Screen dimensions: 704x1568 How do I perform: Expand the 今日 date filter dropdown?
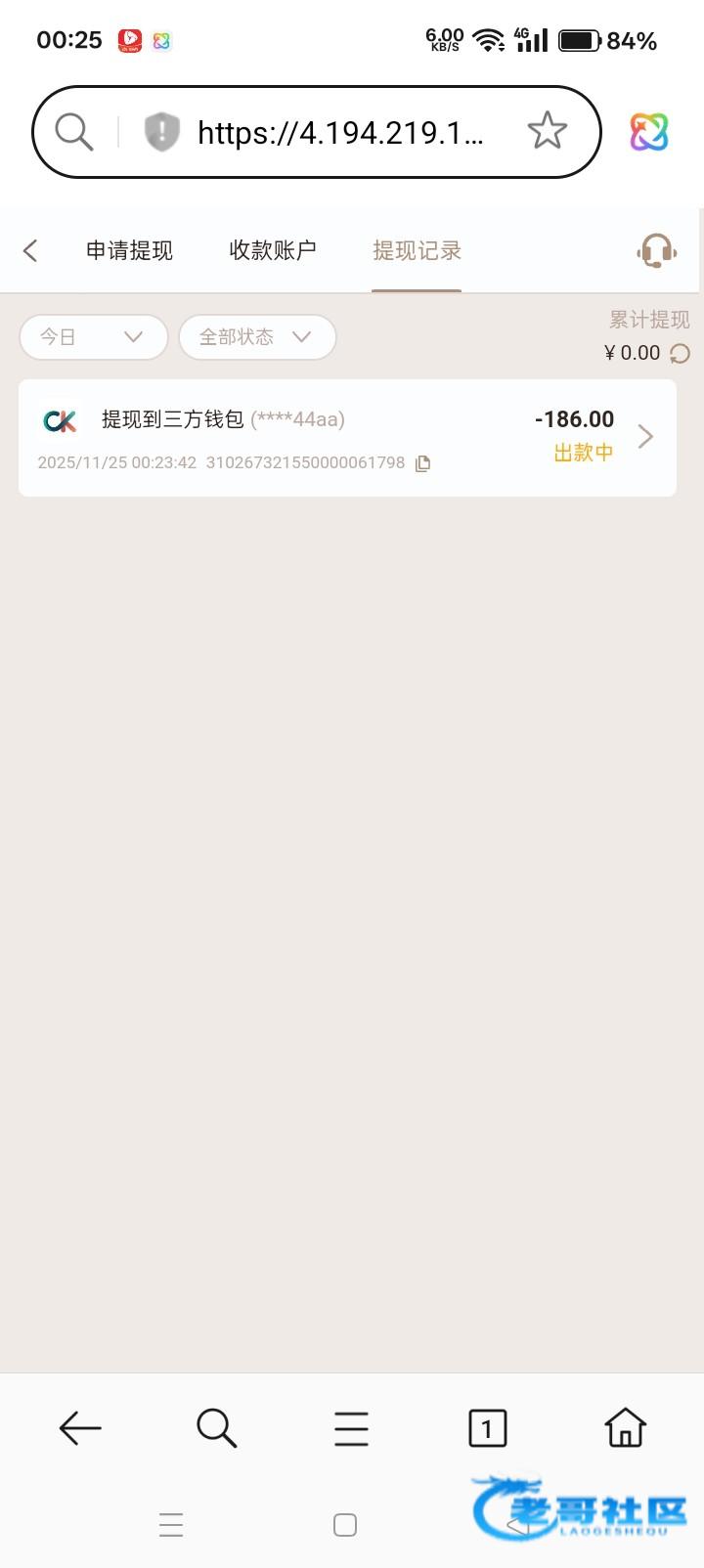pyautogui.click(x=94, y=337)
